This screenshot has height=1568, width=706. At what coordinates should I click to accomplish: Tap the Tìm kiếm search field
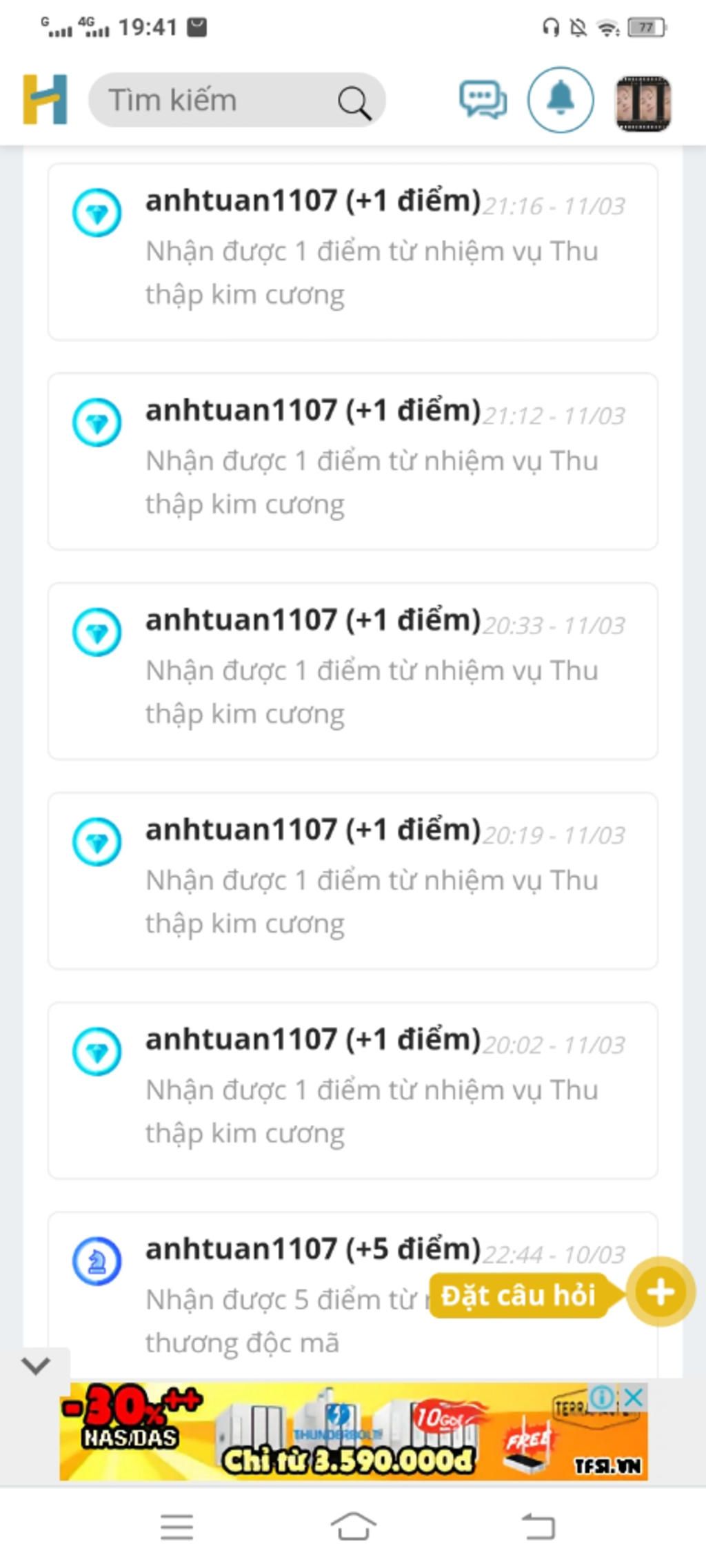click(221, 101)
